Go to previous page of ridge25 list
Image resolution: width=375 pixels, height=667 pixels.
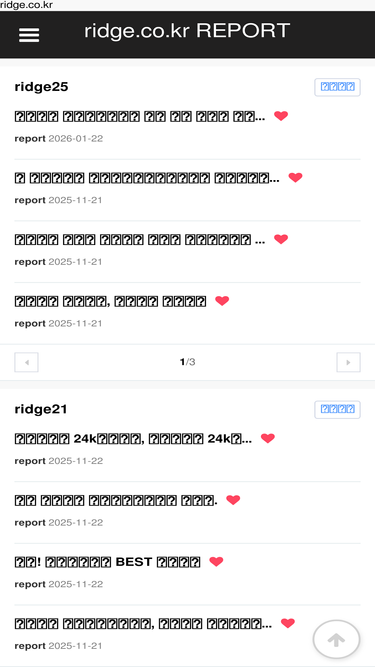tap(26, 362)
